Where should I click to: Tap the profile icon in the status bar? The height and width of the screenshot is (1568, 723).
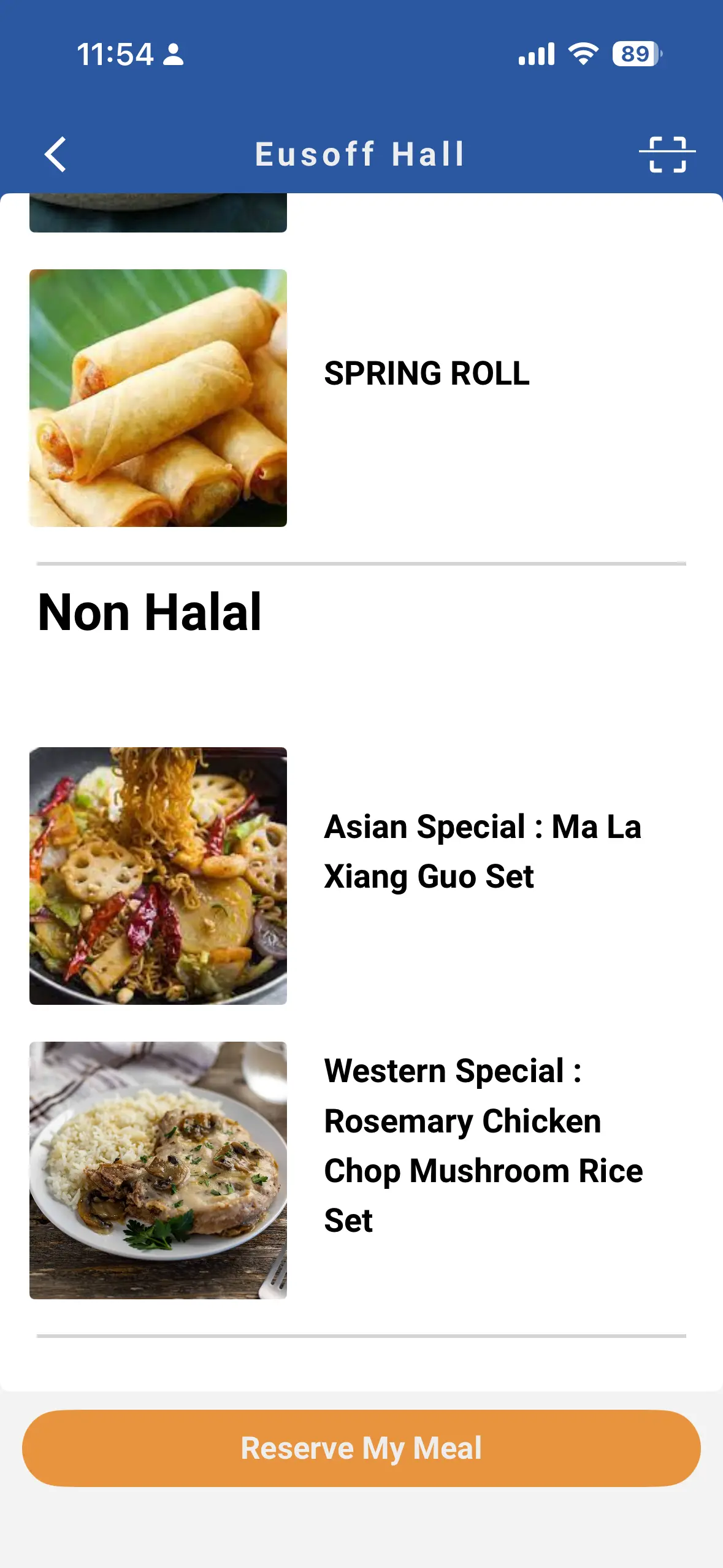click(x=175, y=55)
